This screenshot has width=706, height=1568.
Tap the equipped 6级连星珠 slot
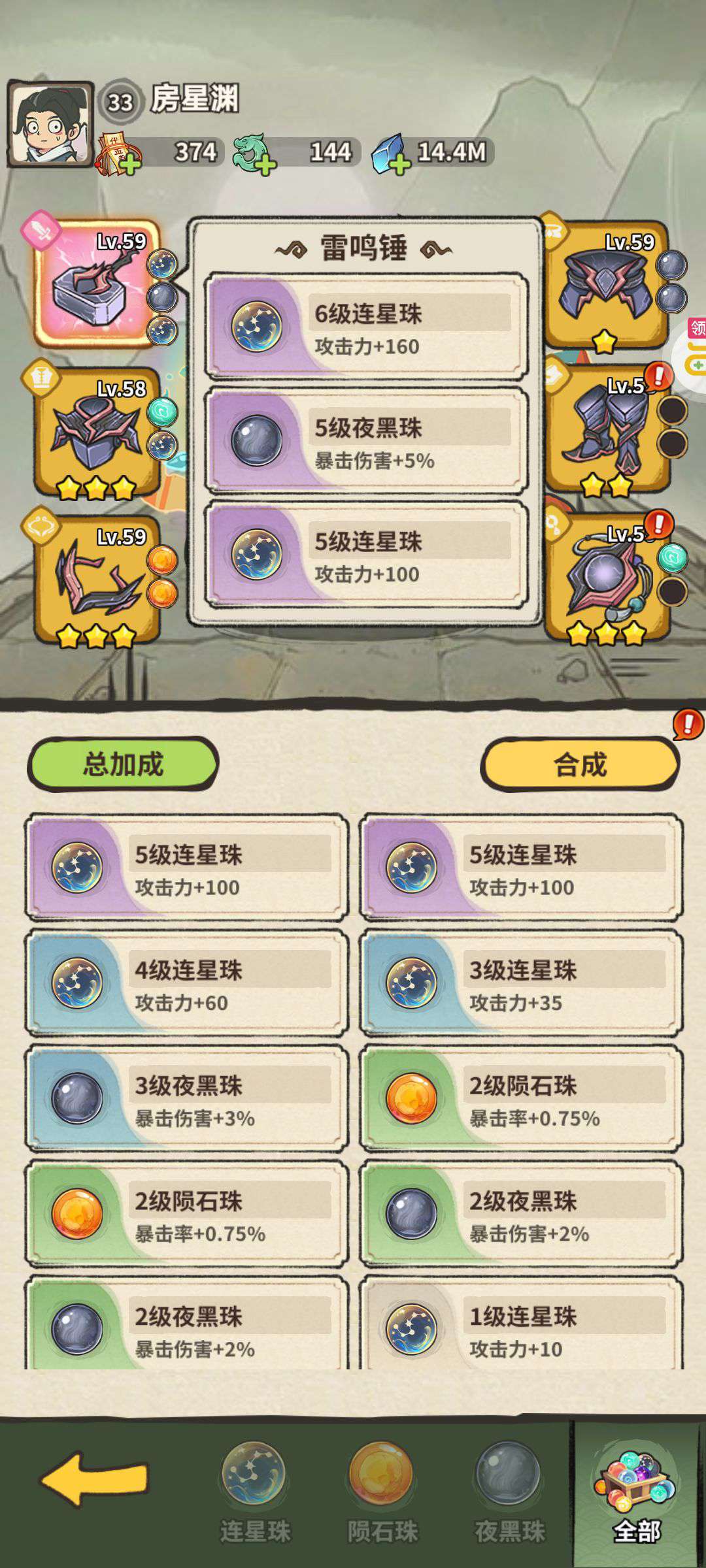[366, 327]
